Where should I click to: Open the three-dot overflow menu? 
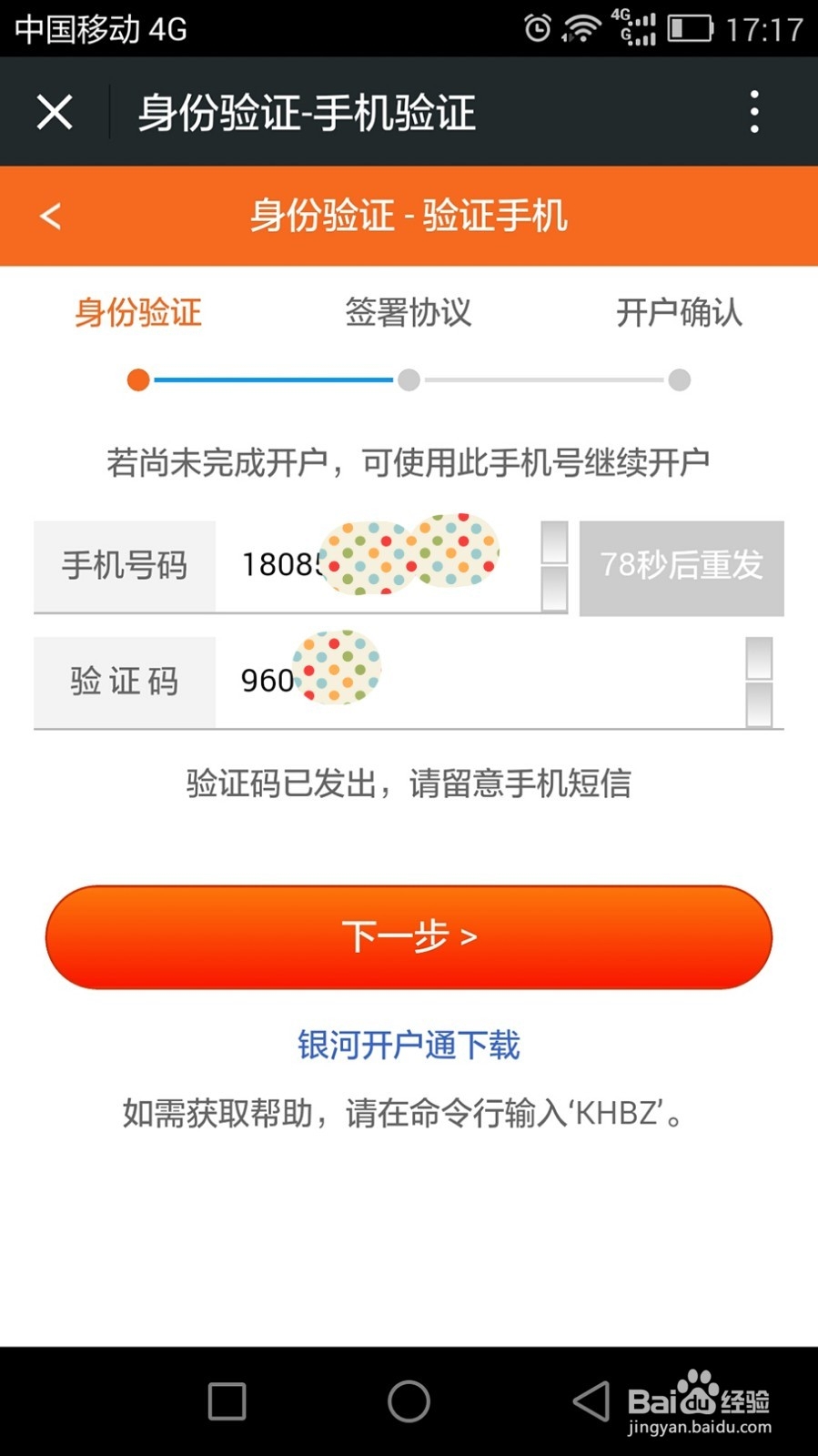tap(753, 109)
